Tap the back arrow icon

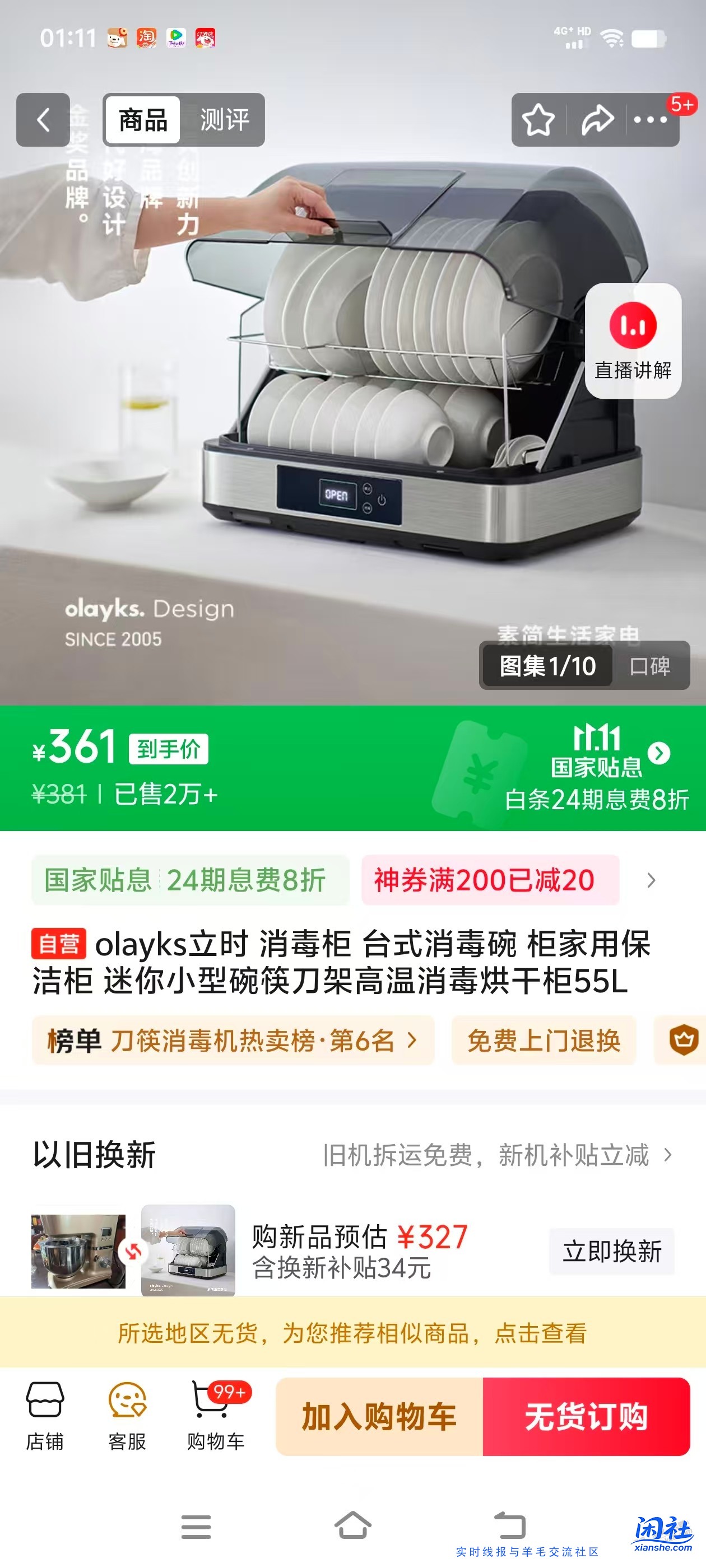[x=43, y=119]
